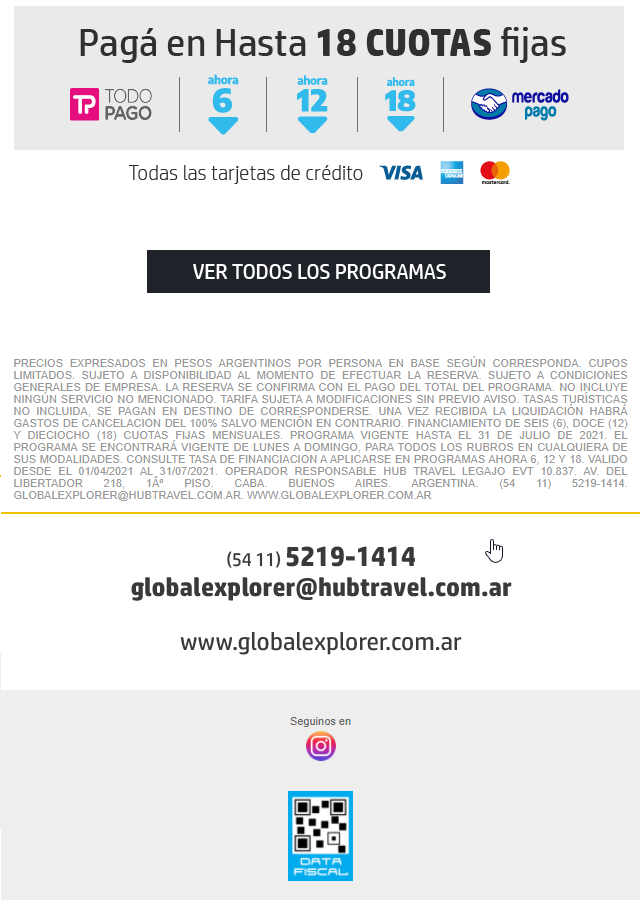Open the Instagram profile icon
This screenshot has height=904, width=640.
click(320, 746)
